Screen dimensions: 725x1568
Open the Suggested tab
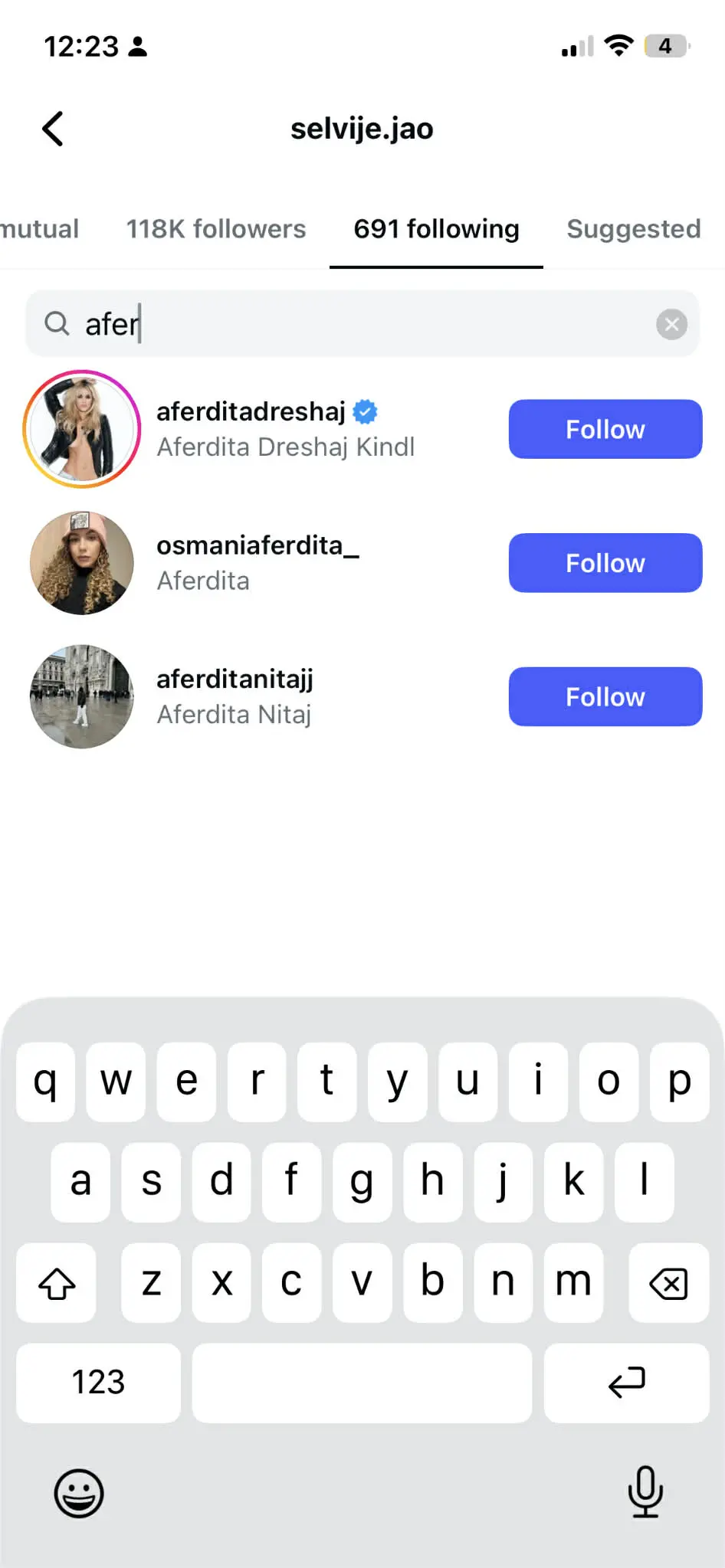[x=633, y=229]
